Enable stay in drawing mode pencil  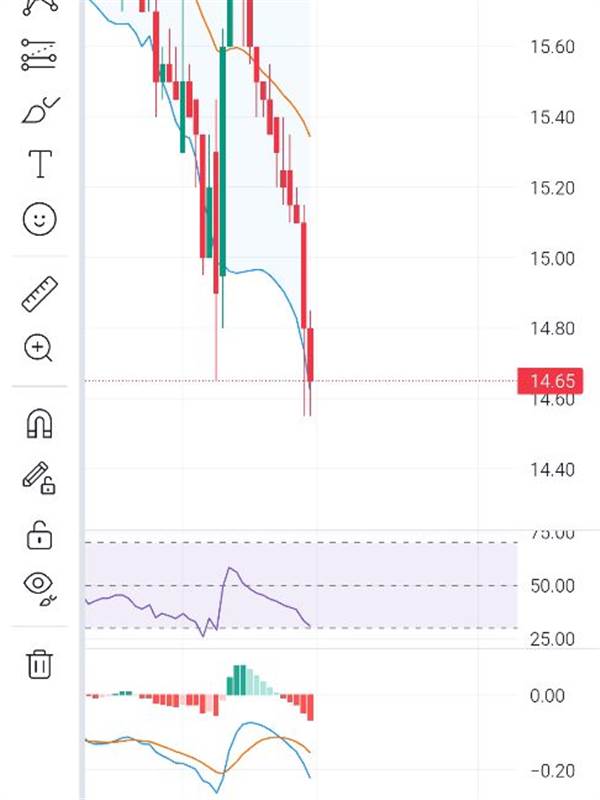[x=39, y=478]
